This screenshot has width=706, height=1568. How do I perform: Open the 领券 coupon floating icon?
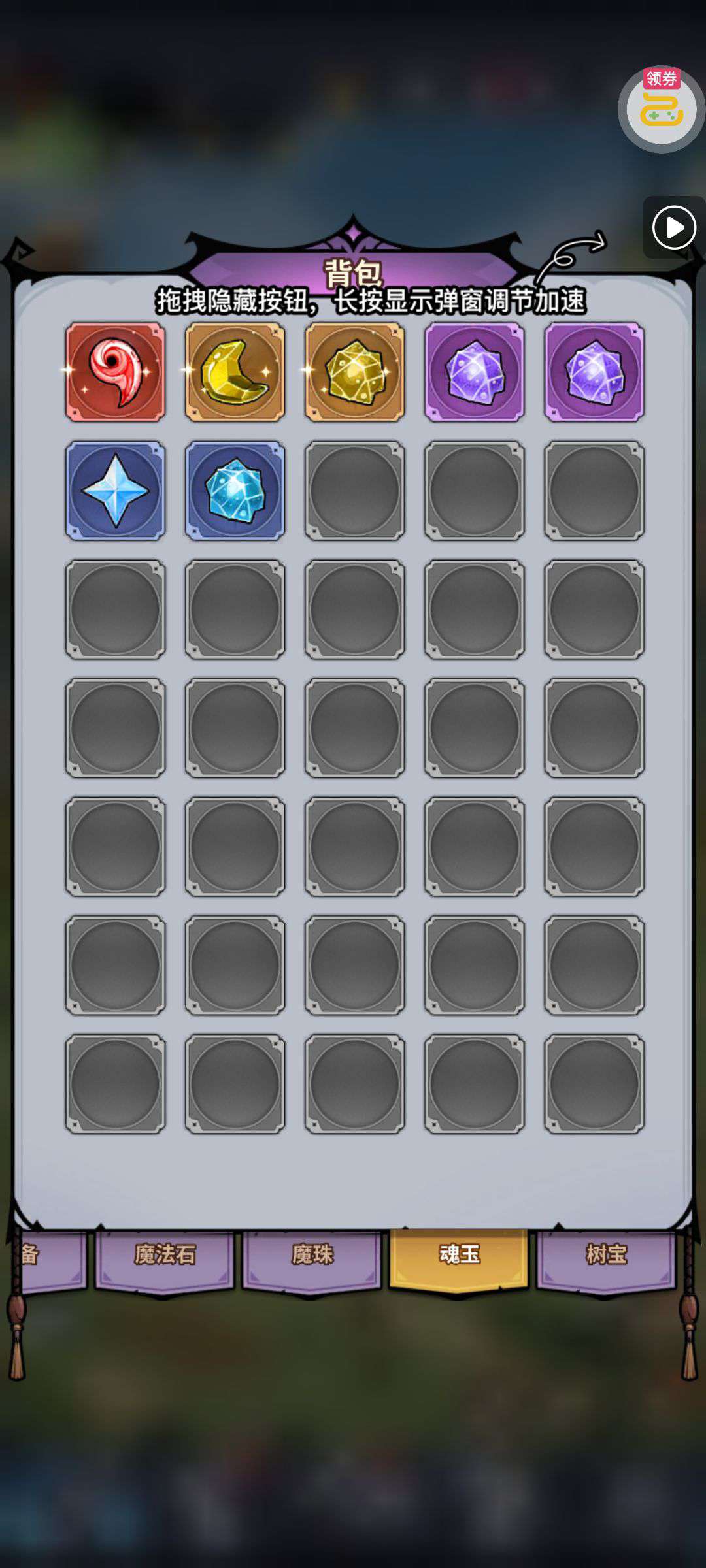[x=661, y=109]
